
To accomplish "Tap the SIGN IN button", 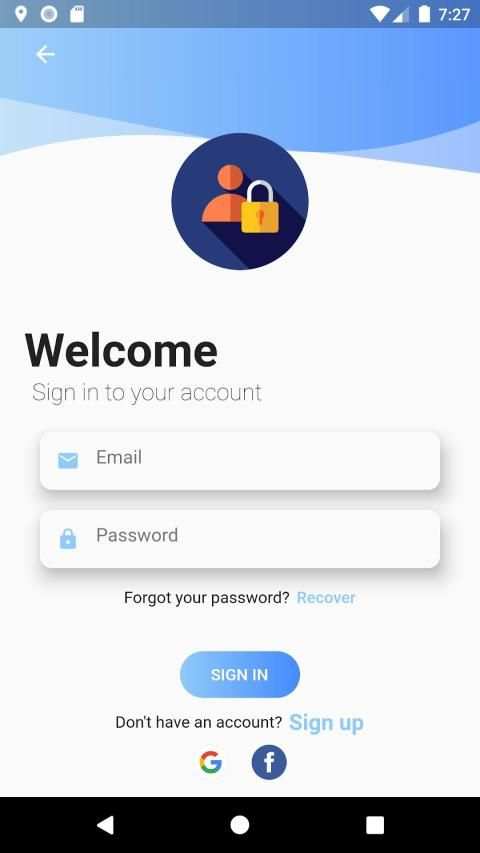I will [240, 675].
